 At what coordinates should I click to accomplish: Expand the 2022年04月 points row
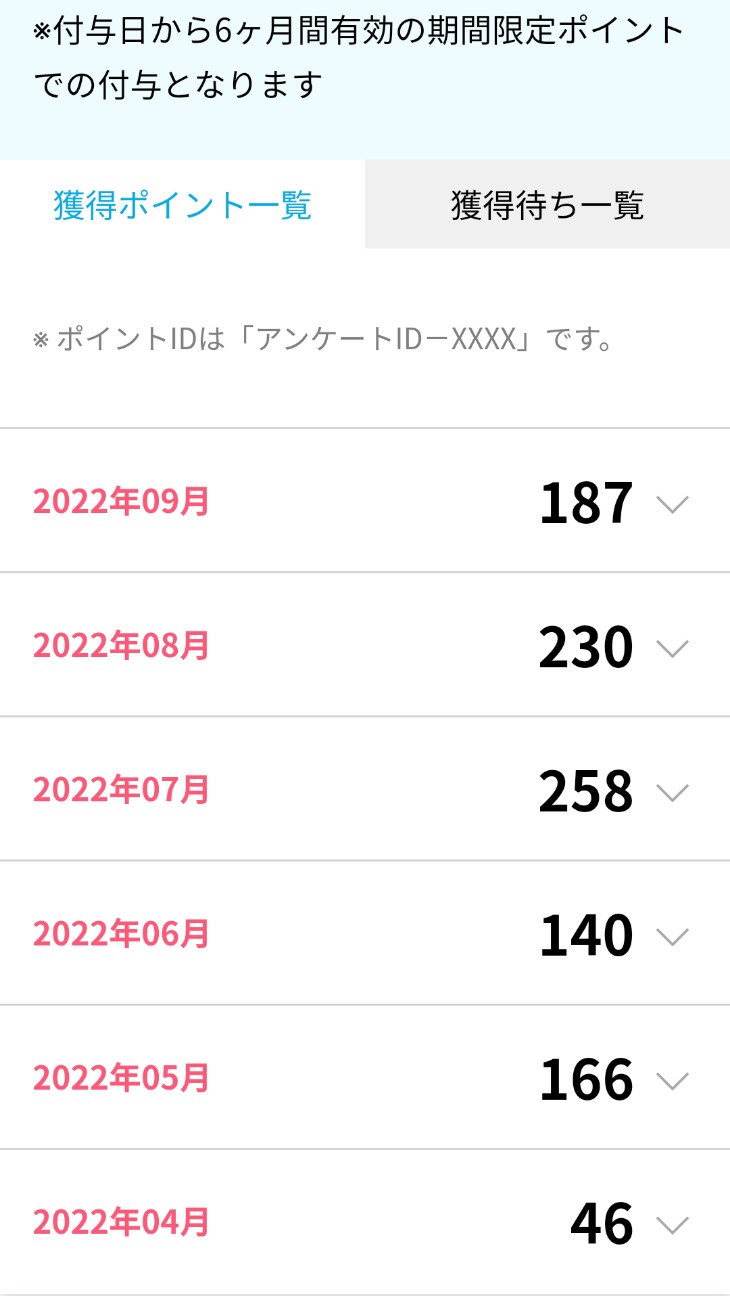point(672,1223)
